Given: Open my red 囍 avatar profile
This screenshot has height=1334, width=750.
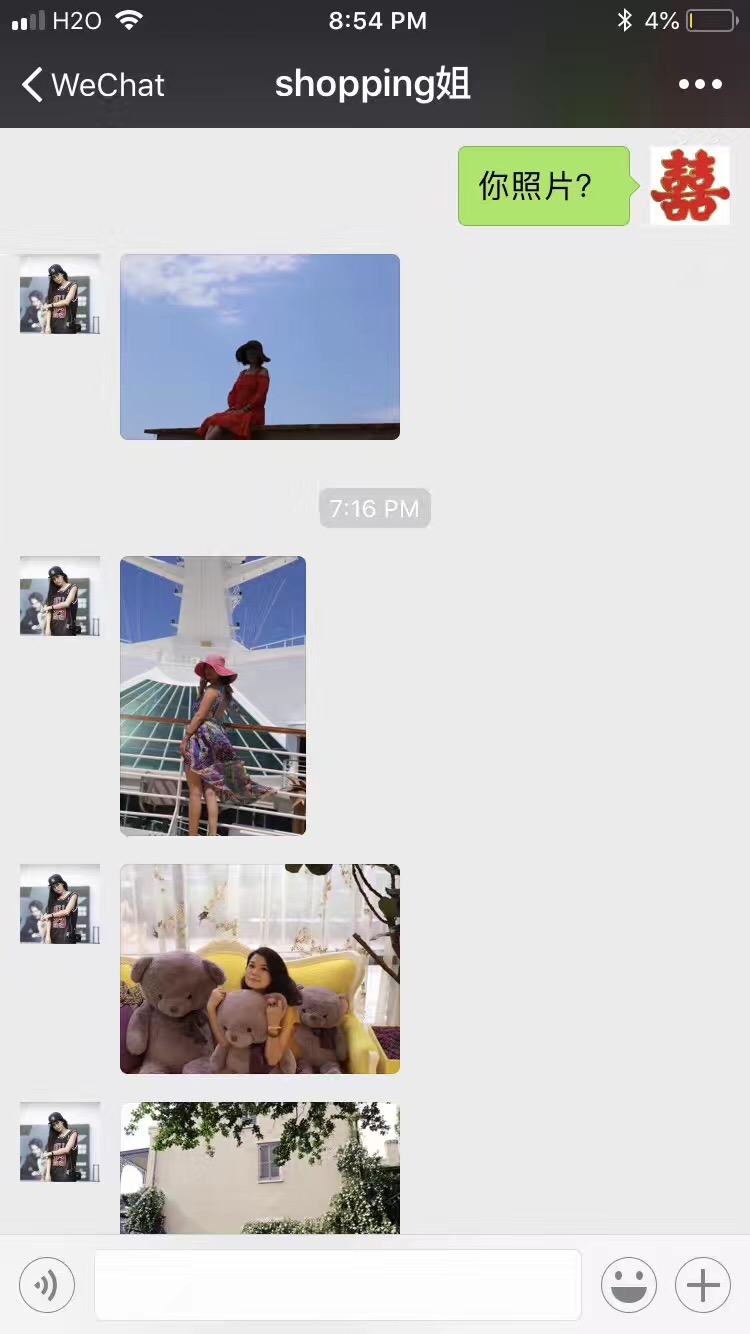Looking at the screenshot, I should pos(690,186).
